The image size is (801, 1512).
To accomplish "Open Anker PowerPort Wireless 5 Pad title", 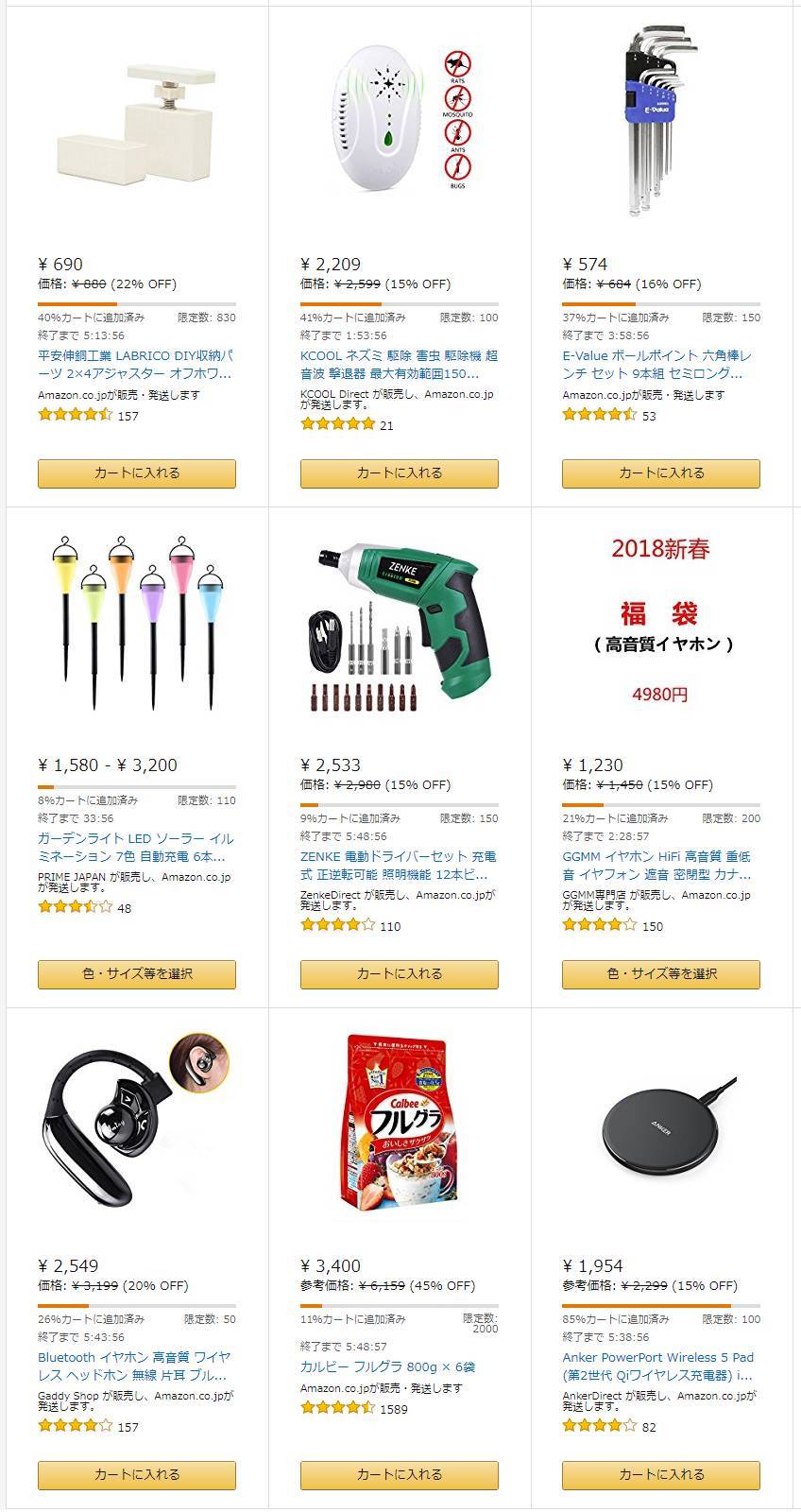I will point(657,1366).
